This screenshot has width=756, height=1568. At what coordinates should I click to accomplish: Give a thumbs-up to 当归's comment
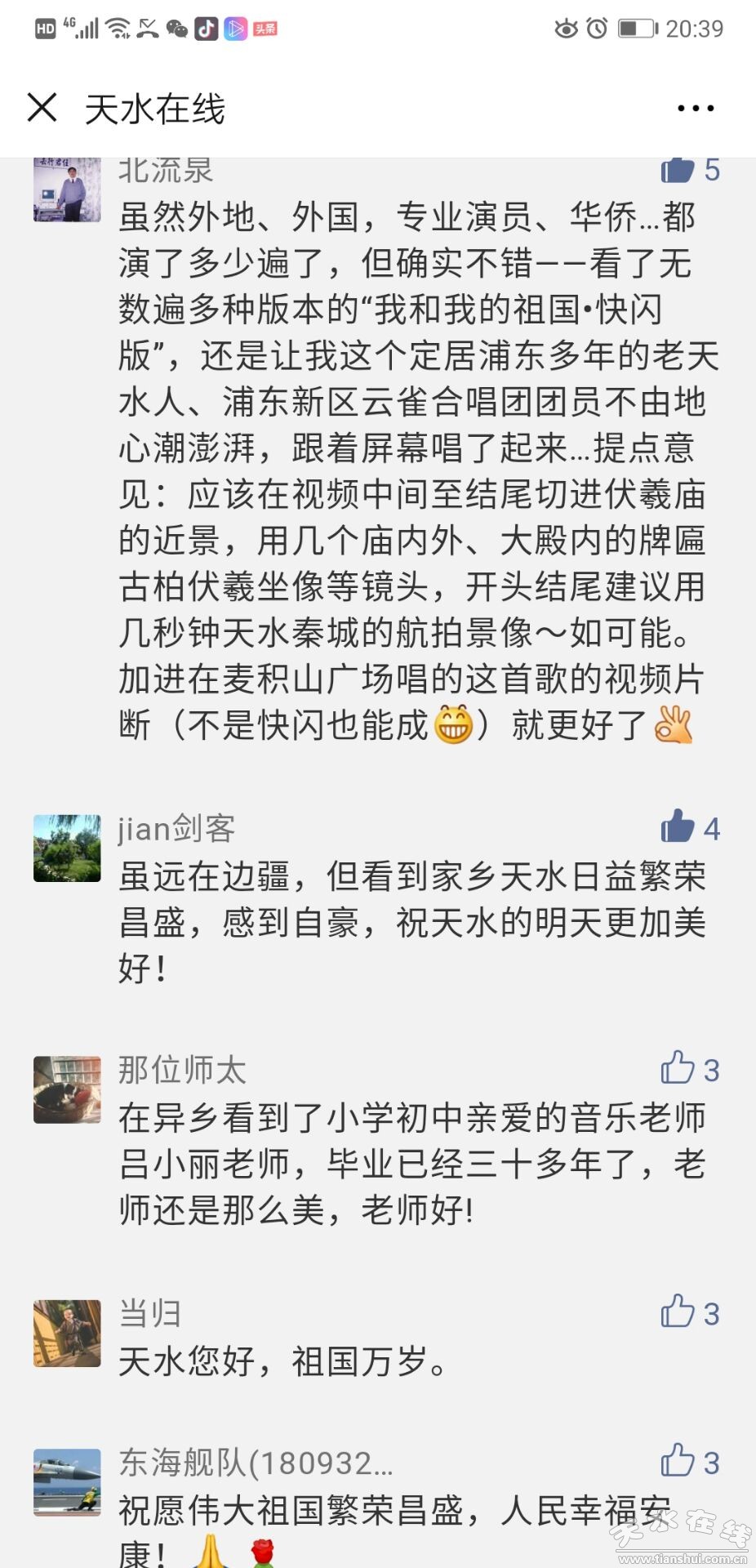[678, 1312]
